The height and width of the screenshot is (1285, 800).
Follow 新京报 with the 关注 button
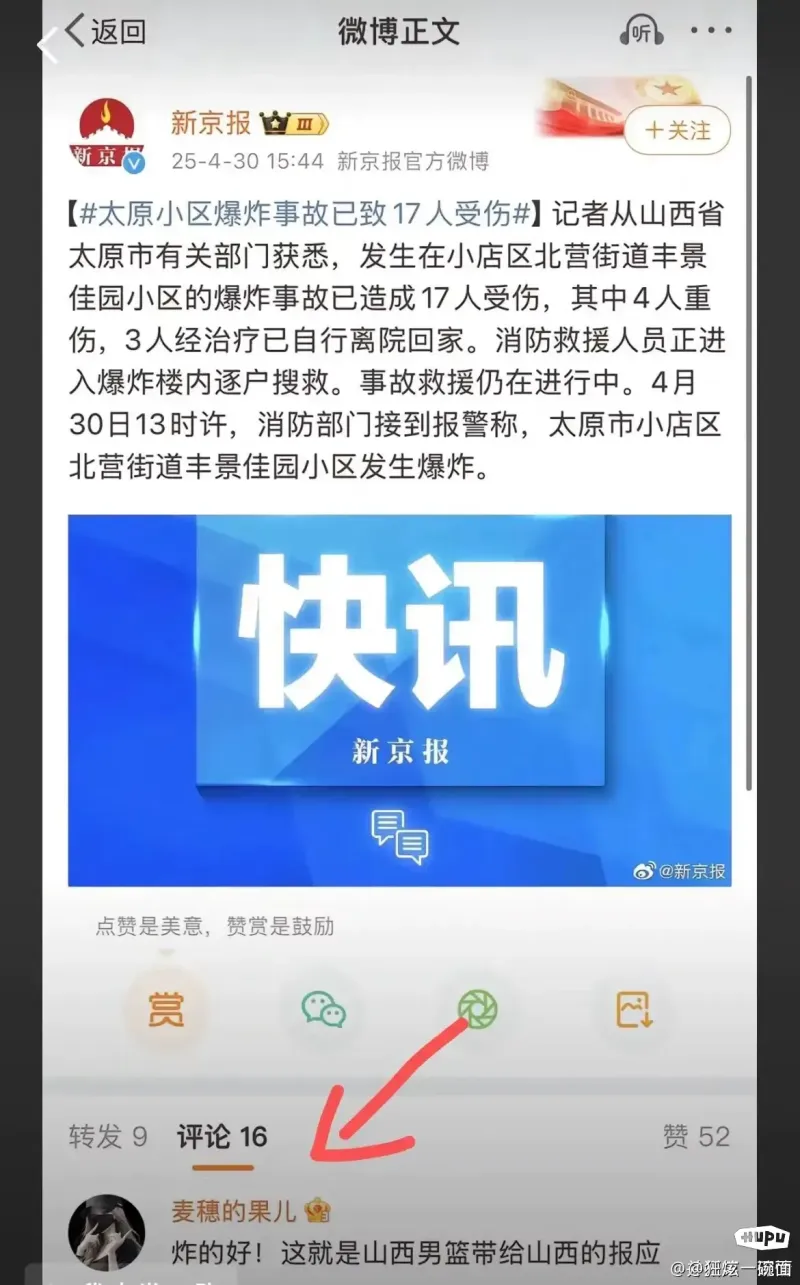(677, 131)
